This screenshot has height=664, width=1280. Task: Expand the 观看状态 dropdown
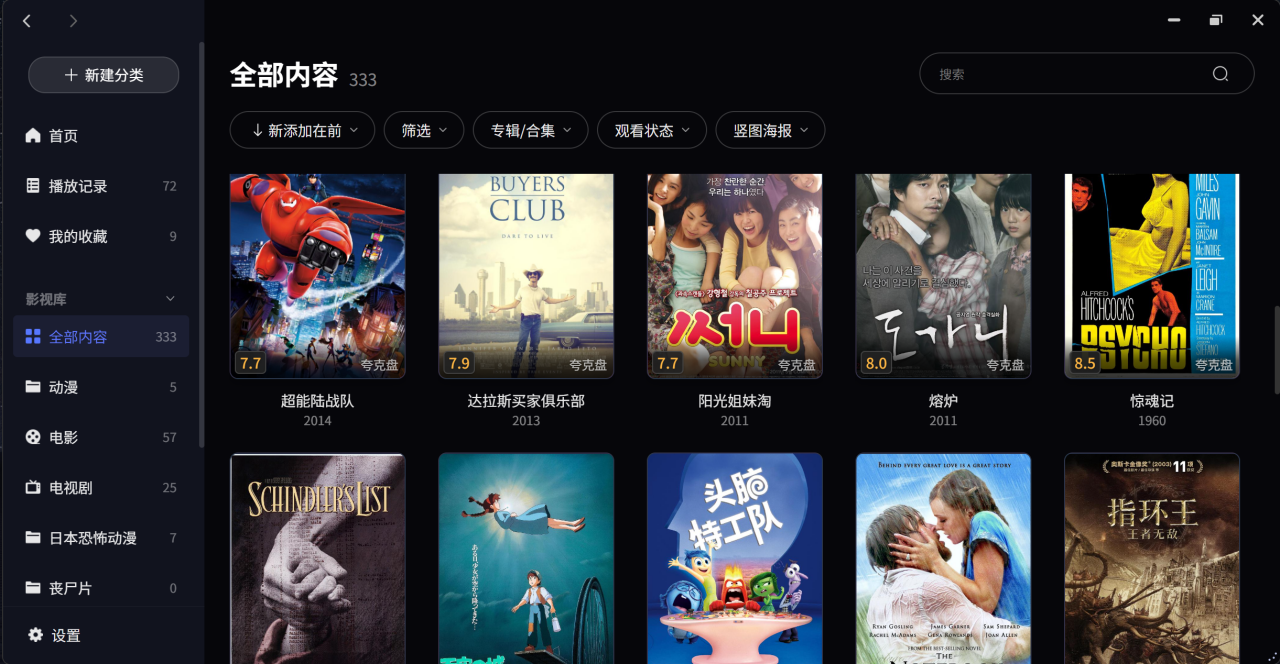tap(651, 131)
